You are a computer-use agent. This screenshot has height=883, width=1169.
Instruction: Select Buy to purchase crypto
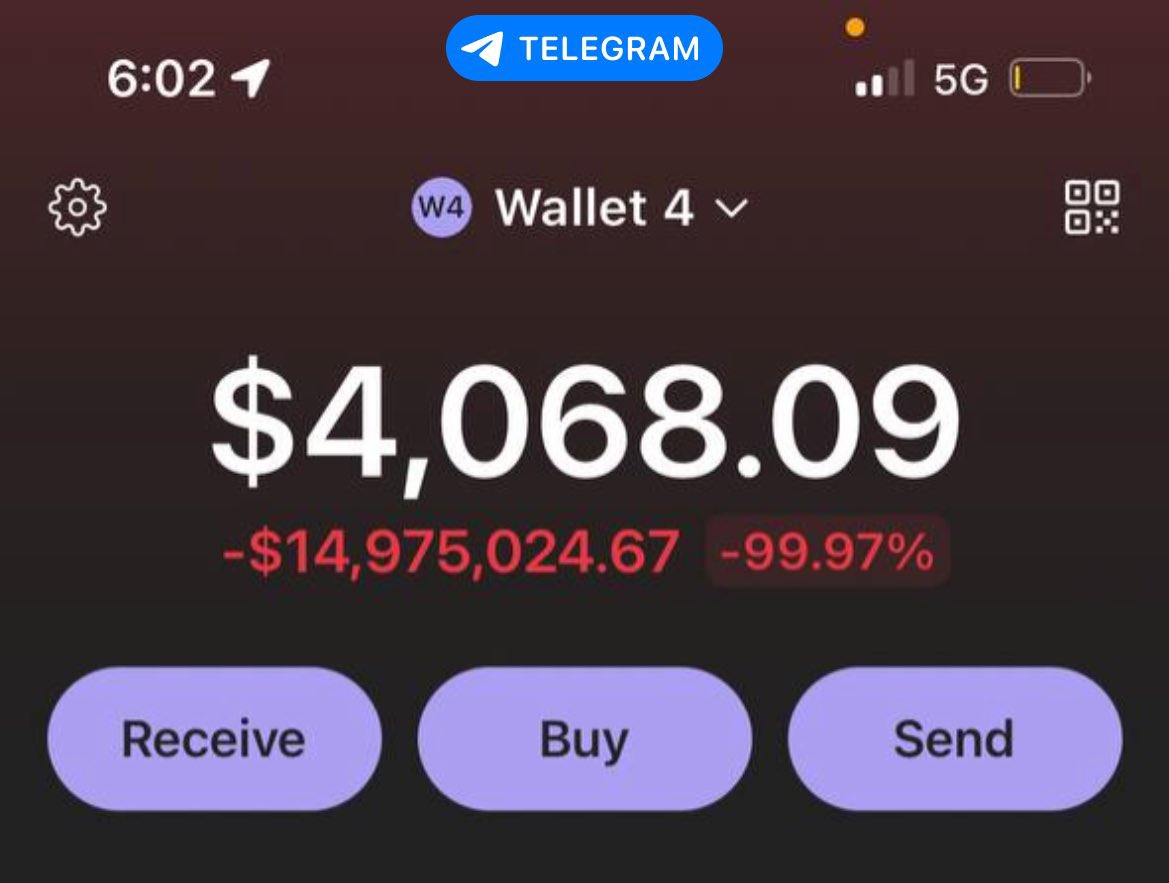(584, 738)
